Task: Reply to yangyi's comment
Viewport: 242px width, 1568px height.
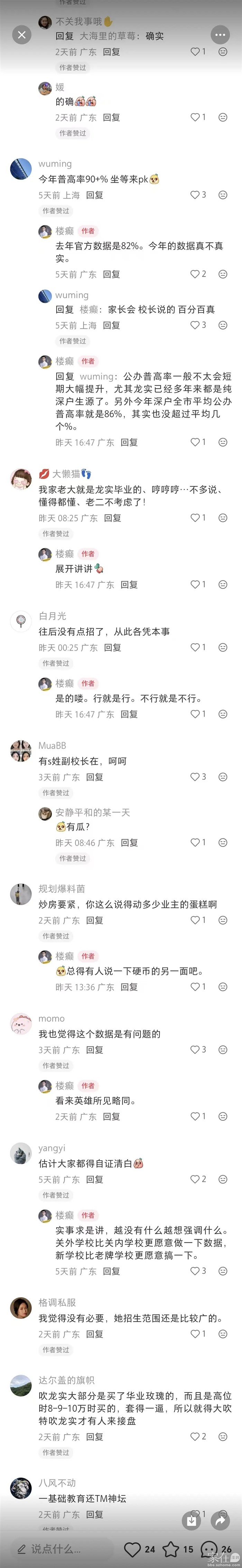Action: pyautogui.click(x=94, y=1179)
